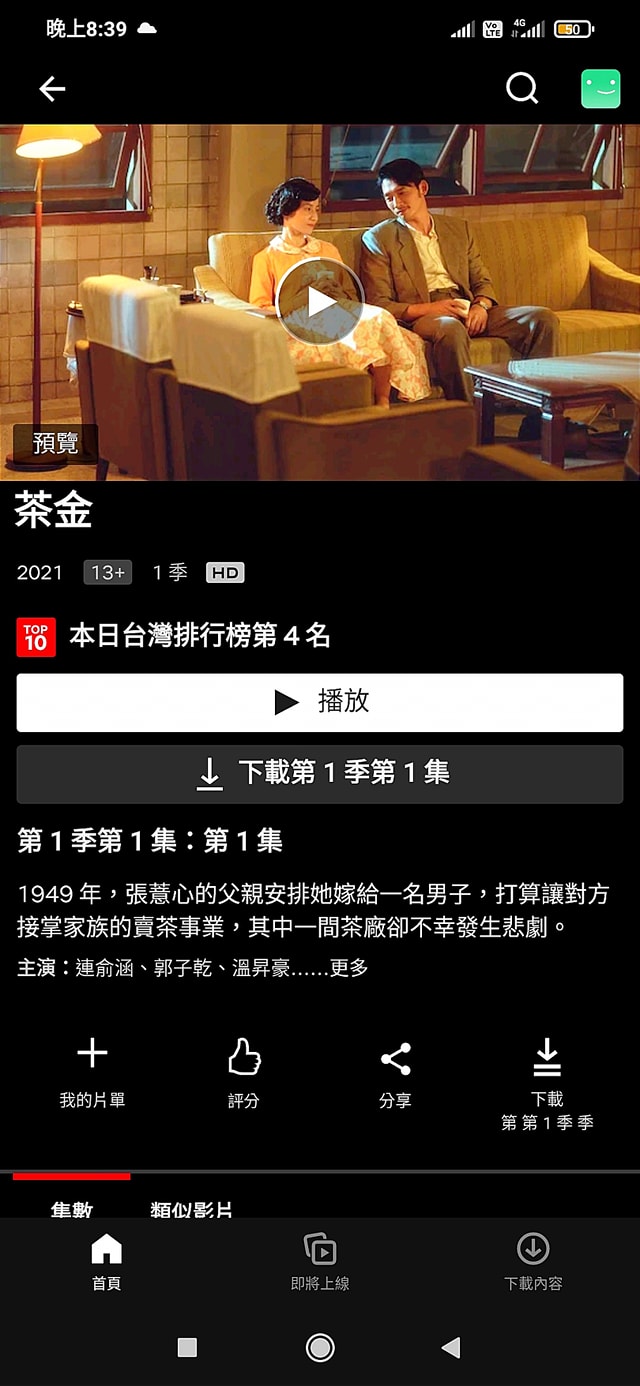The height and width of the screenshot is (1386, 640).
Task: Open the 即將上線 tab
Action: coord(320,1262)
